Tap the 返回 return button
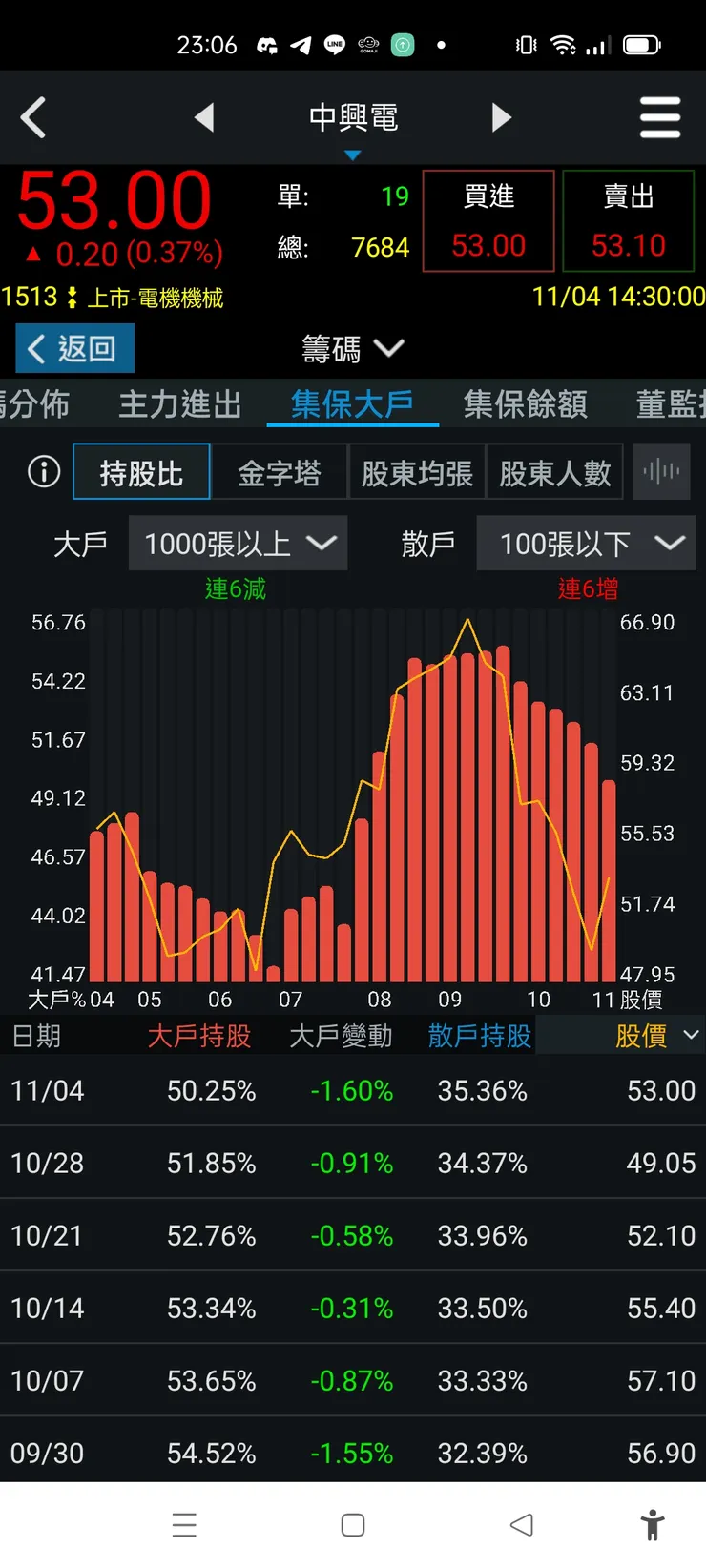706x1568 pixels. 73,348
